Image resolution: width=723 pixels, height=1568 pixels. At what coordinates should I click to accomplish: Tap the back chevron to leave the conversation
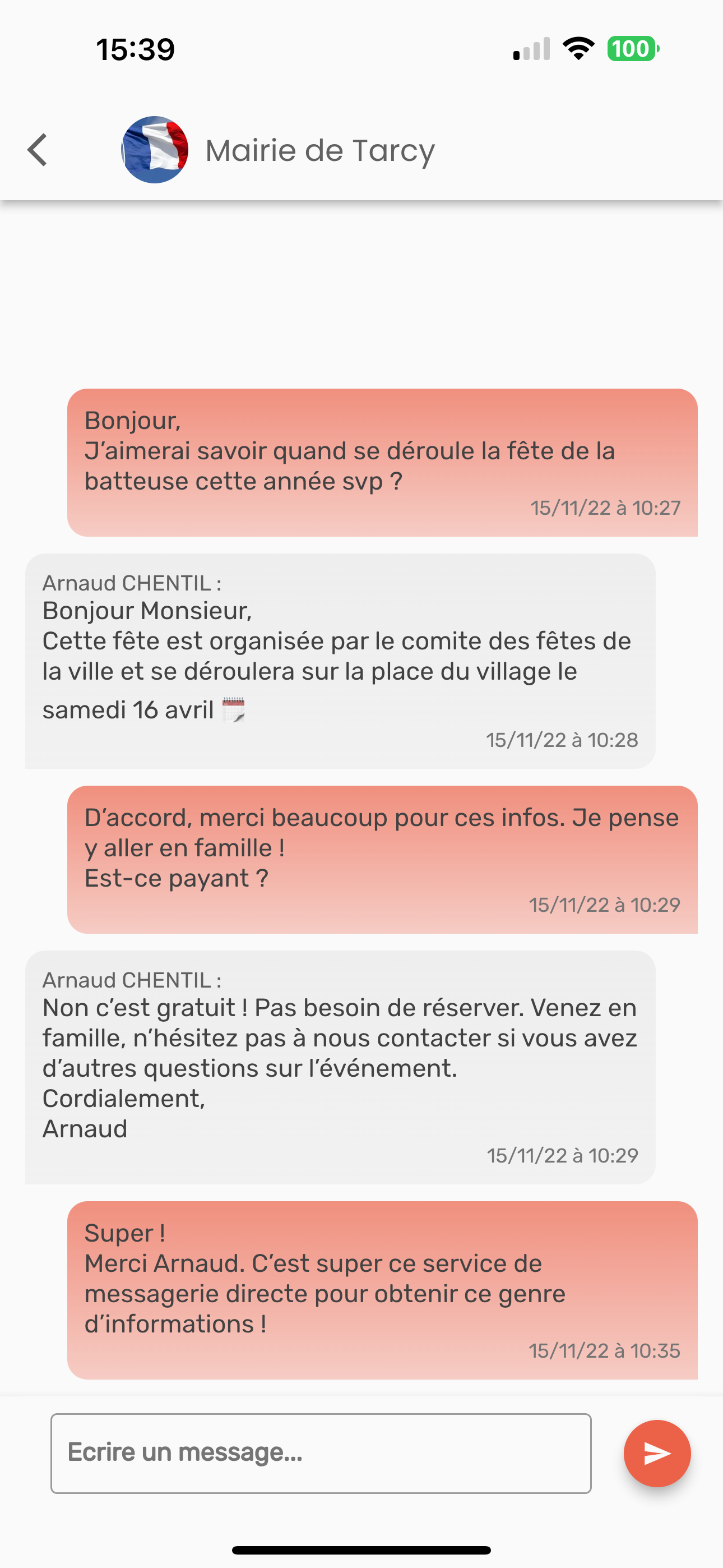[36, 149]
